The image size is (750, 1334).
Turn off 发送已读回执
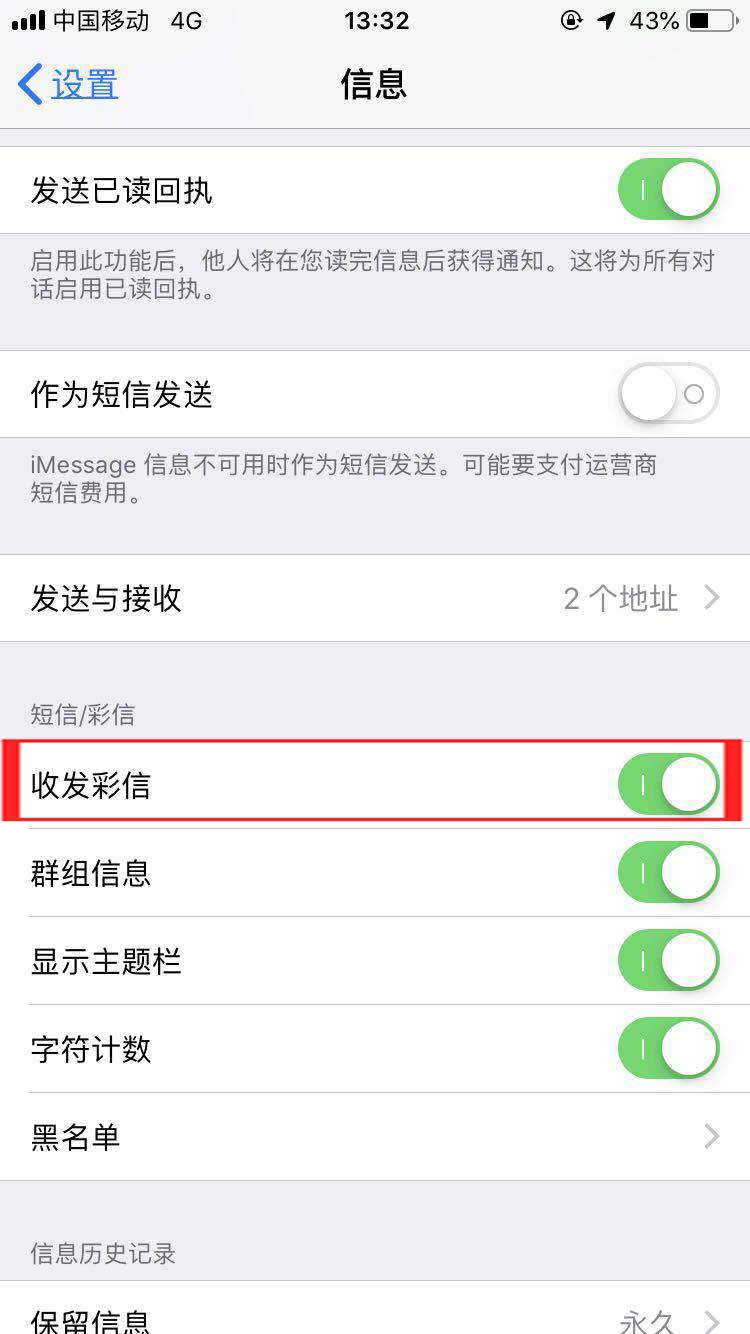(x=668, y=190)
